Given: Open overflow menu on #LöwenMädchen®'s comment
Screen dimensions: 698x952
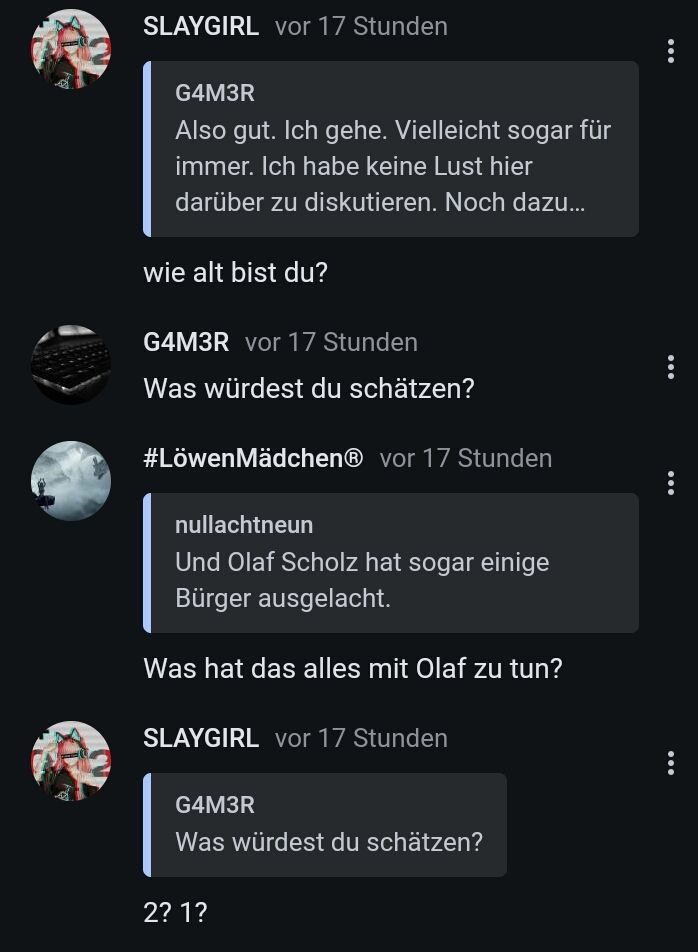Looking at the screenshot, I should click(670, 483).
